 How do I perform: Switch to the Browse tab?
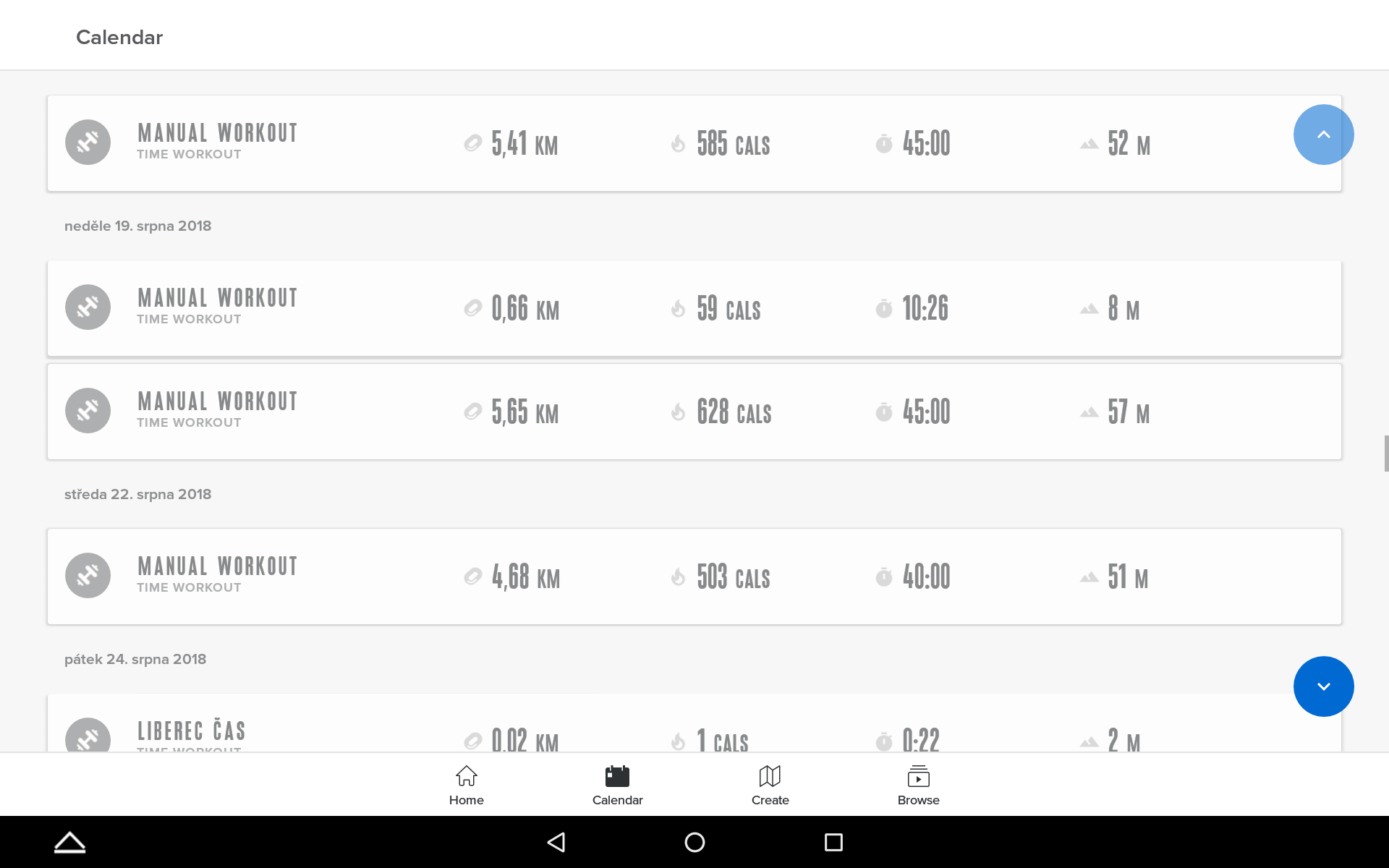(x=918, y=785)
